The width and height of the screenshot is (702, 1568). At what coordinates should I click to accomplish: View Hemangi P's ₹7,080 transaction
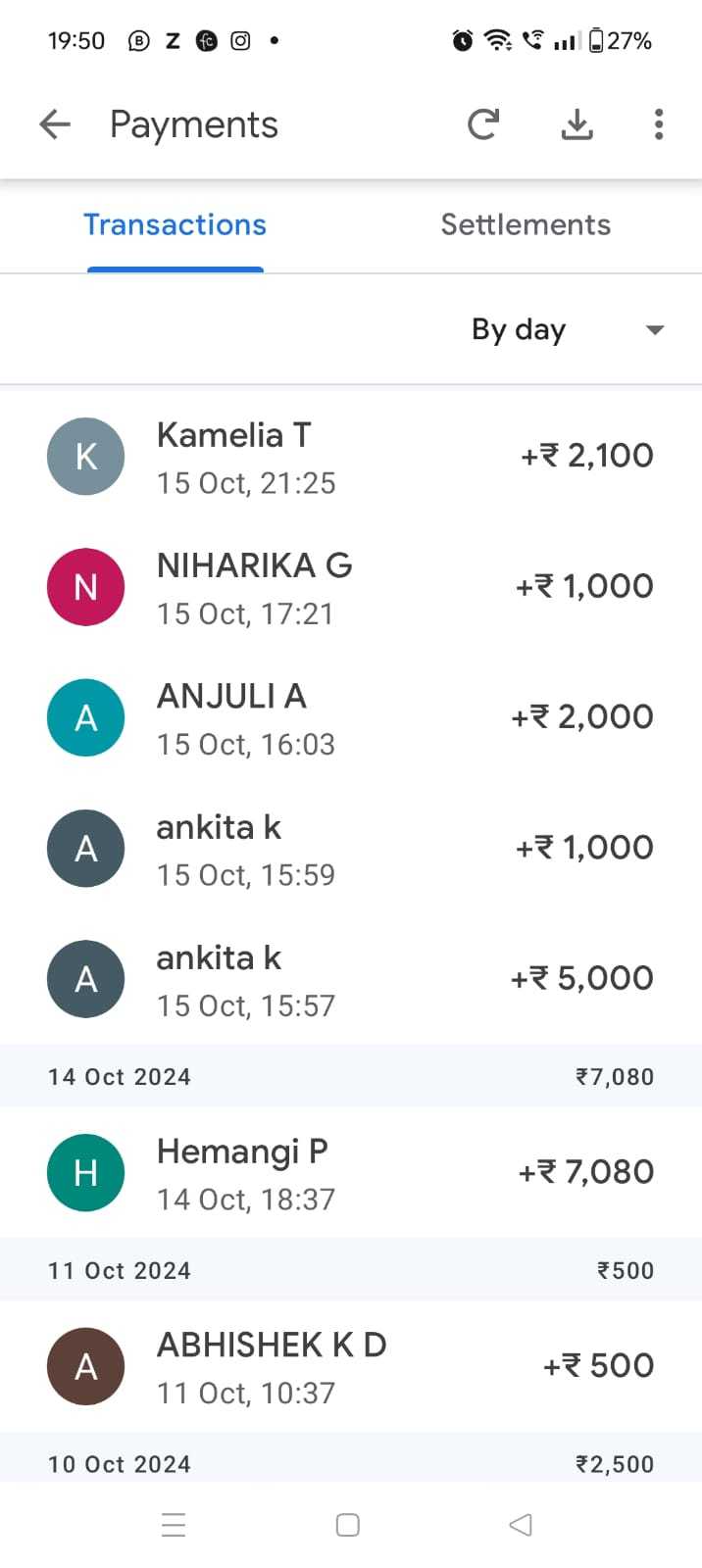tap(351, 1172)
